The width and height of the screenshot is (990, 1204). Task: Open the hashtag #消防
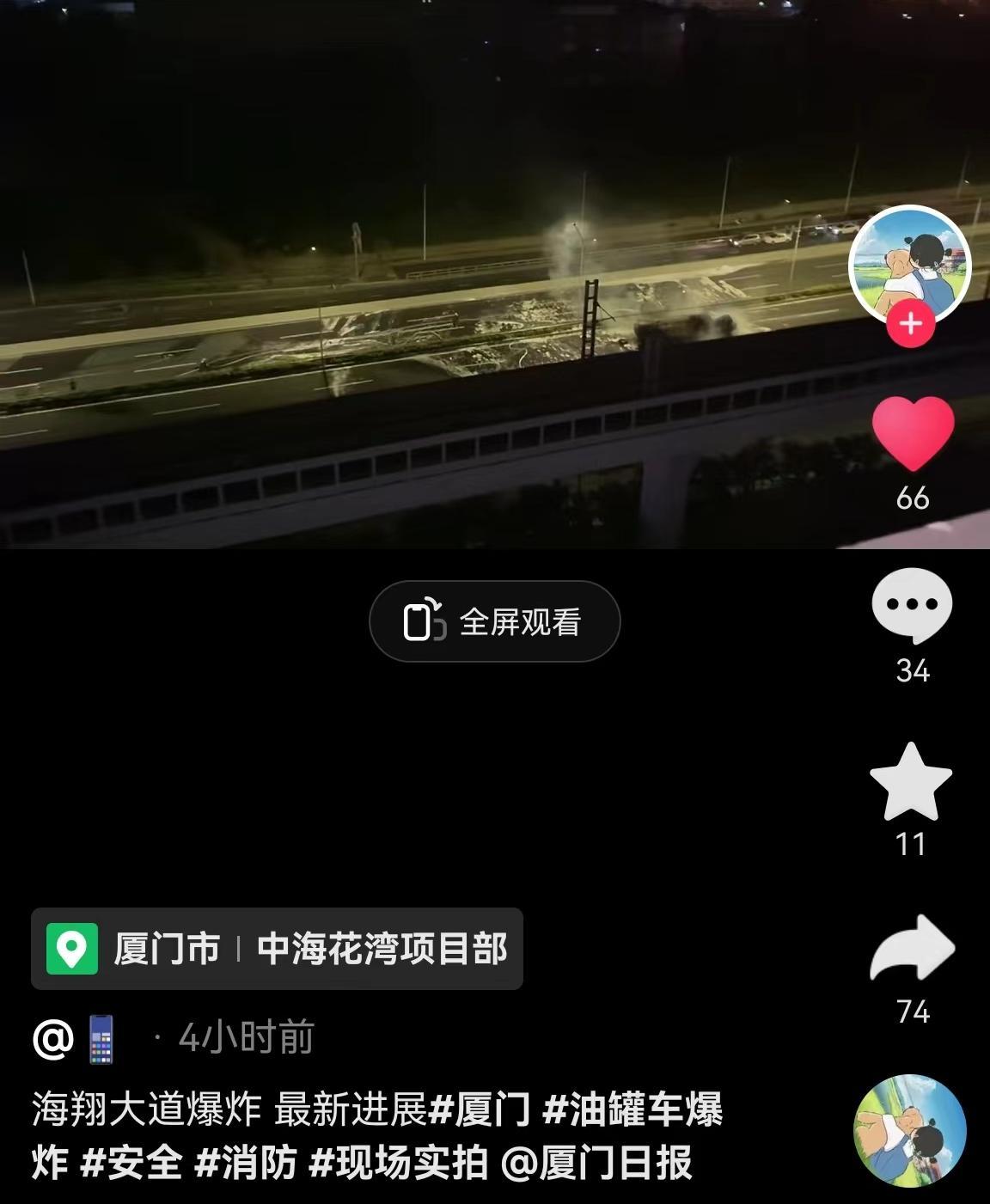pyautogui.click(x=246, y=1163)
